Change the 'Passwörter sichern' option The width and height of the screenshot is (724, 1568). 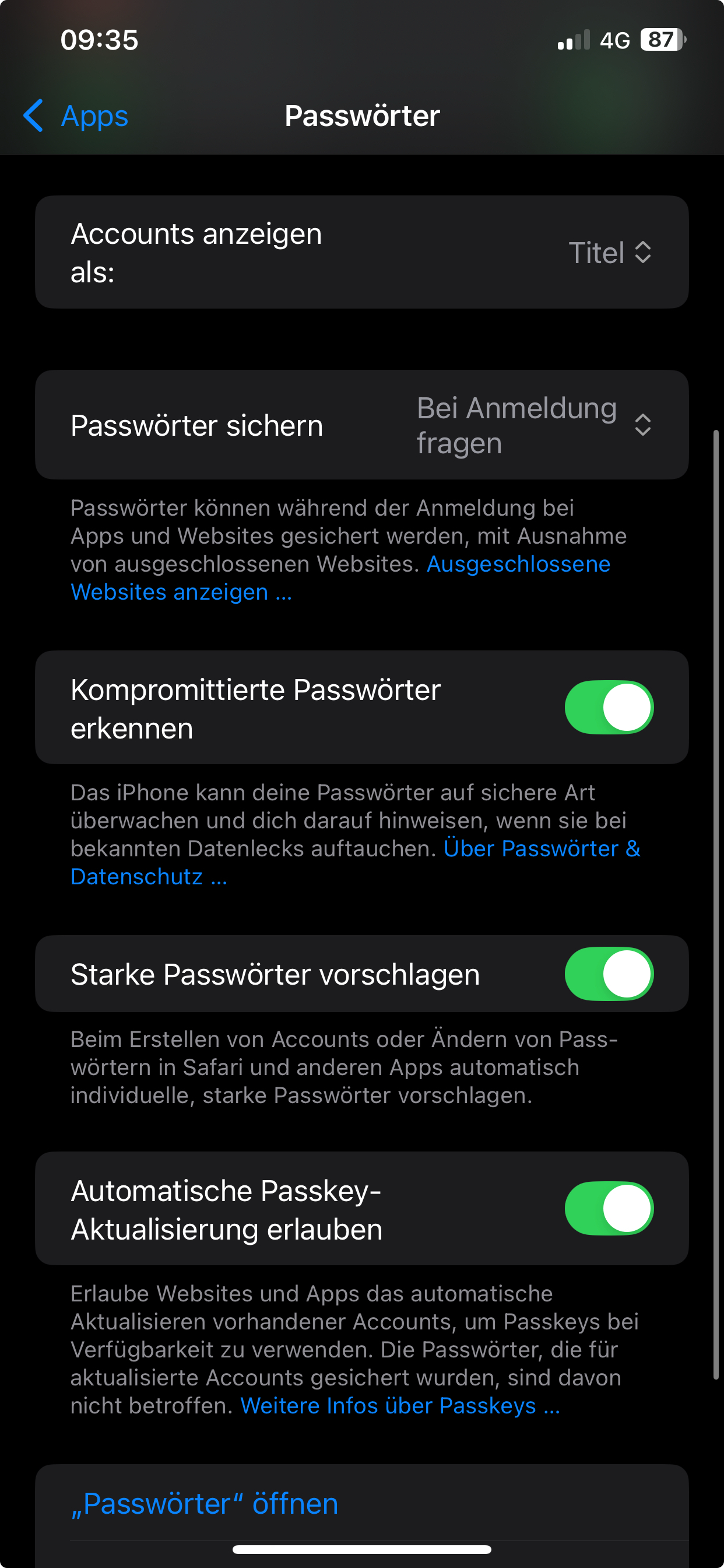pyautogui.click(x=533, y=425)
